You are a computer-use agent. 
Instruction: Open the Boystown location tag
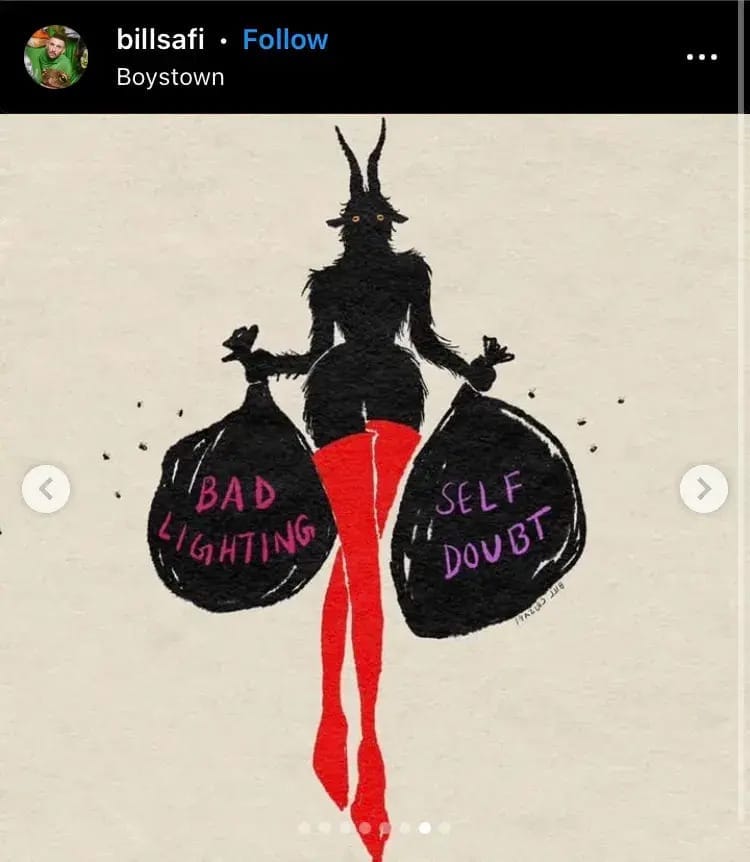170,77
